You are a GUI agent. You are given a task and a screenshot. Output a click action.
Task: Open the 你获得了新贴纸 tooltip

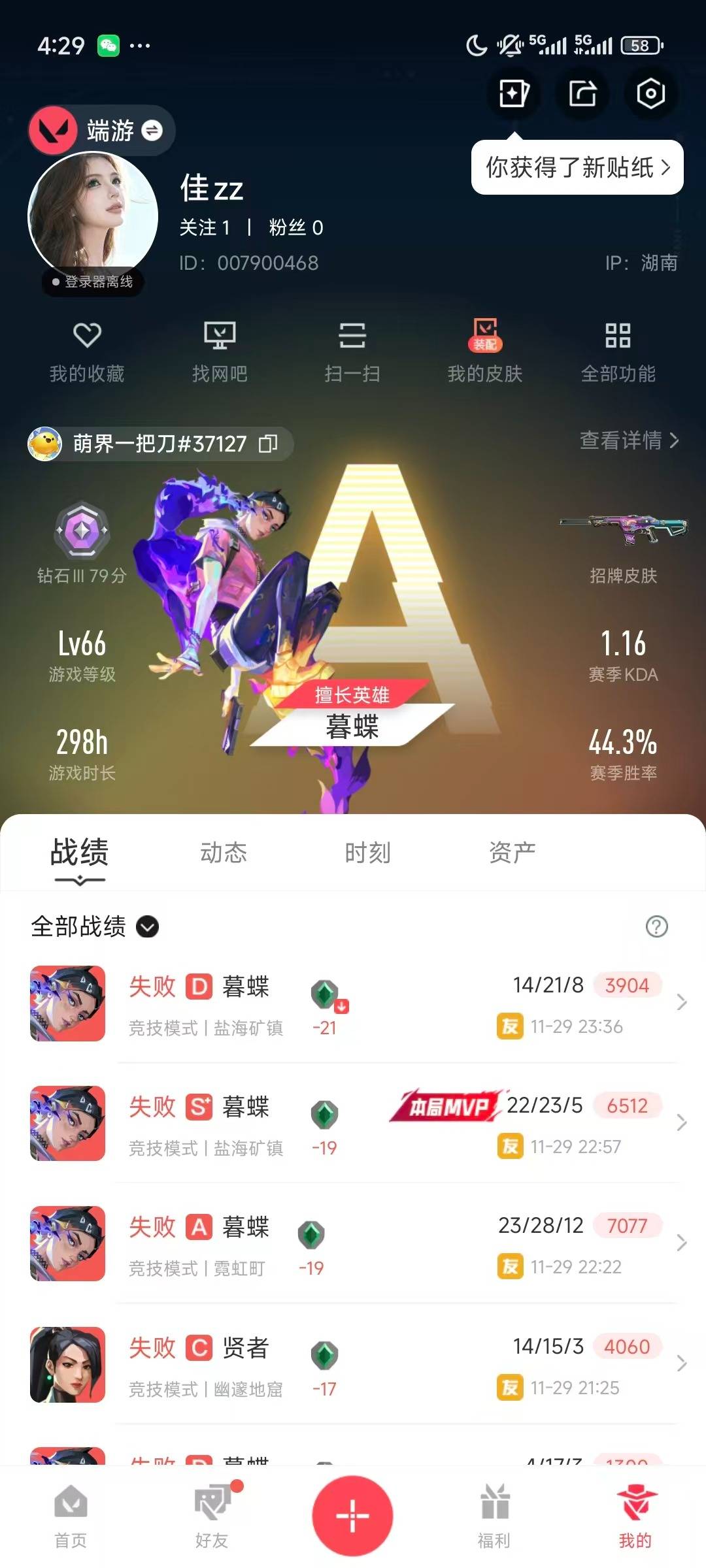click(x=577, y=168)
